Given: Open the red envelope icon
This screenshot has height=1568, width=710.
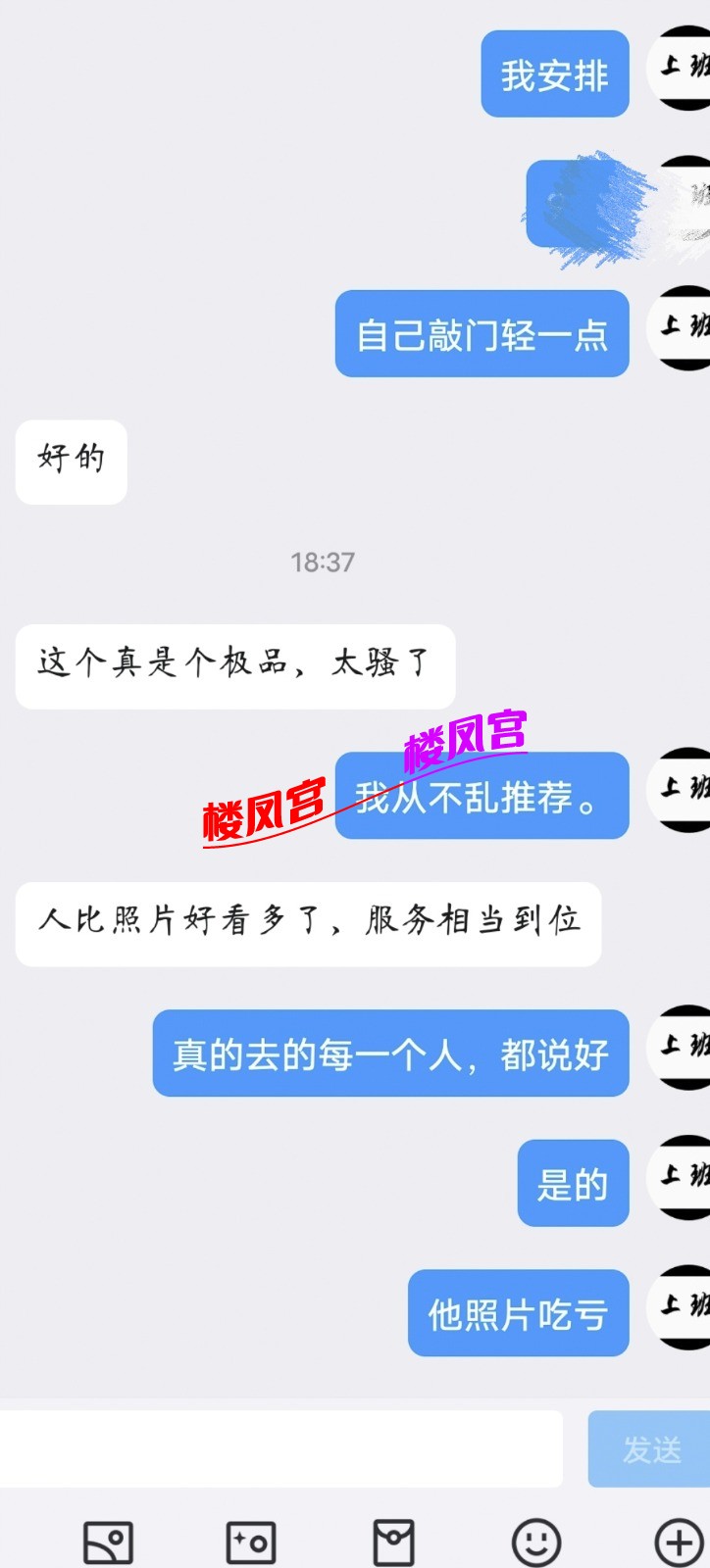Looking at the screenshot, I should click(393, 1543).
